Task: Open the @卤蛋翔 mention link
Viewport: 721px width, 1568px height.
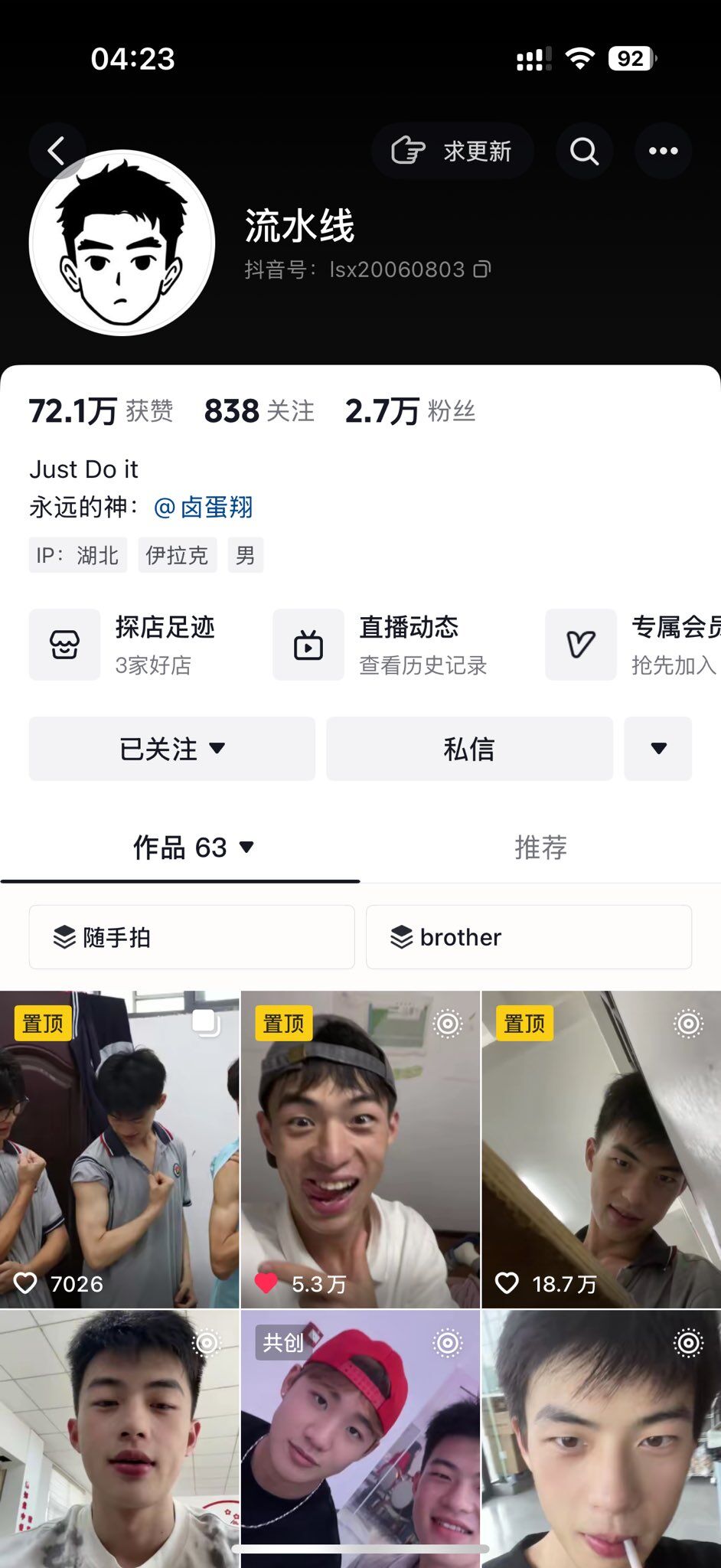Action: 204,507
